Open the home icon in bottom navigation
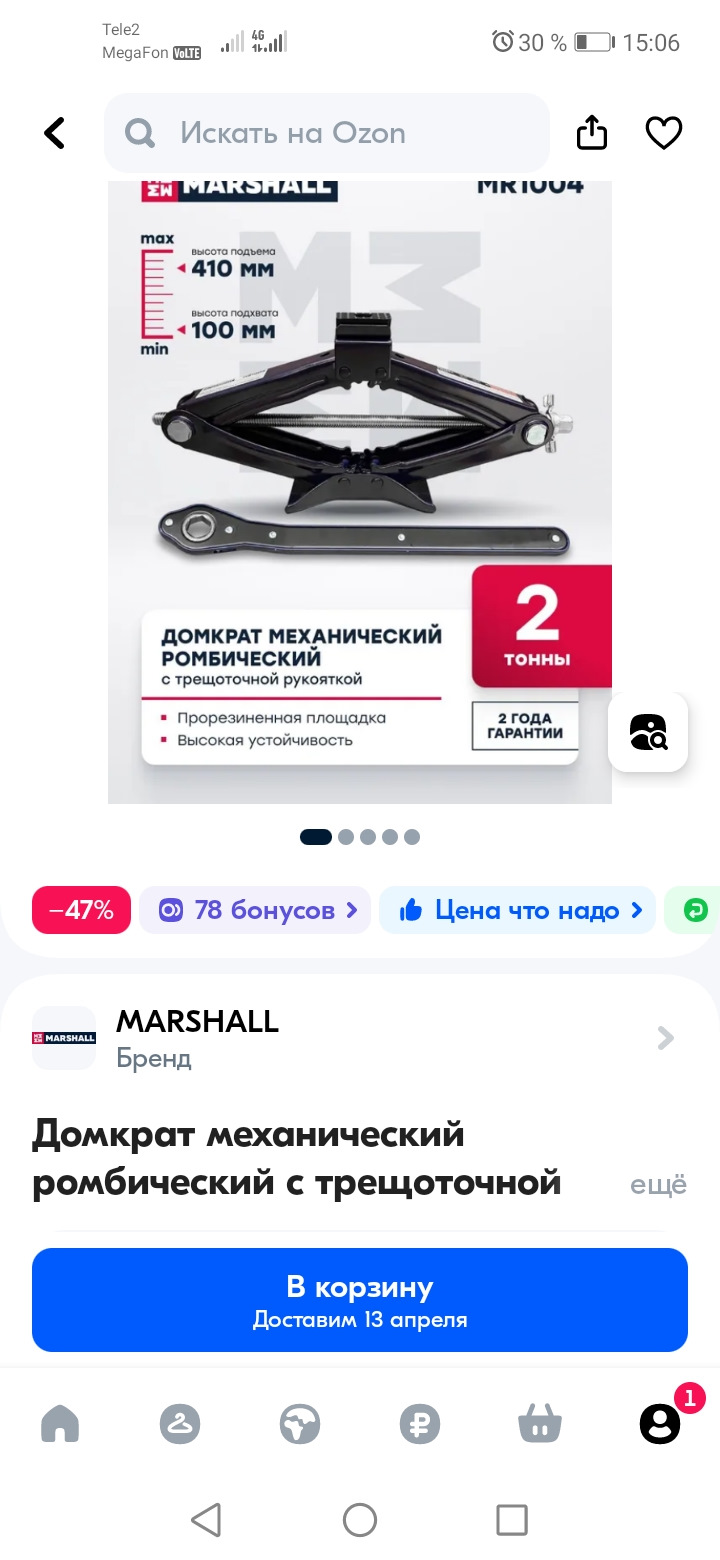 pos(60,1423)
